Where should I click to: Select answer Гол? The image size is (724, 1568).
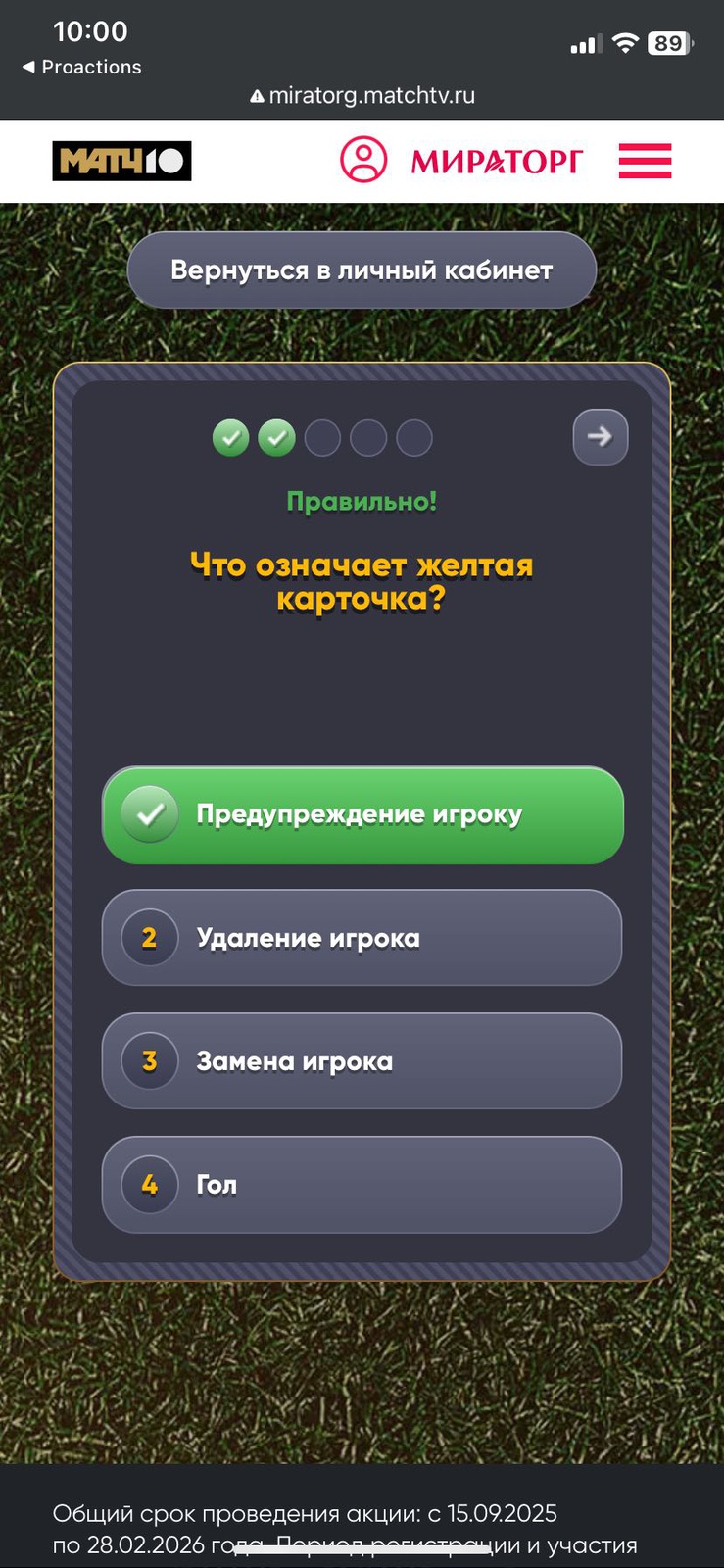point(362,1185)
